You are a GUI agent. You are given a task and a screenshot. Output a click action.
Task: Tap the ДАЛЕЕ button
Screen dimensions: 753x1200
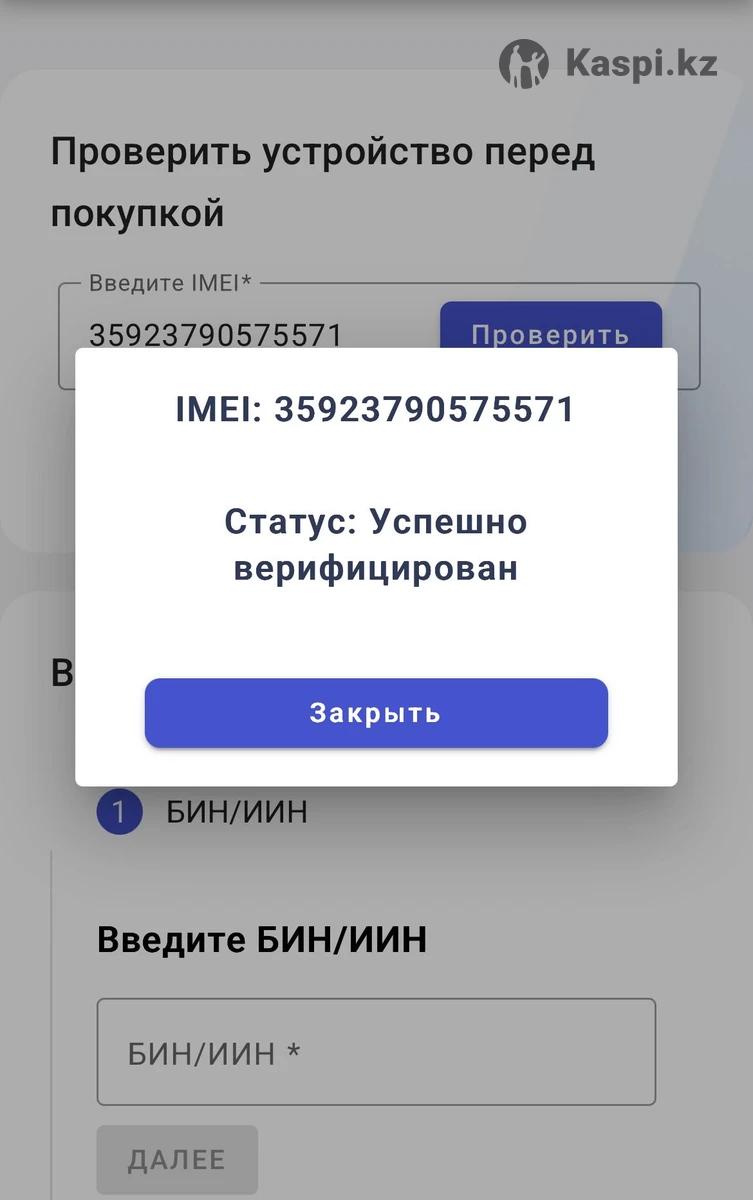coord(177,1160)
